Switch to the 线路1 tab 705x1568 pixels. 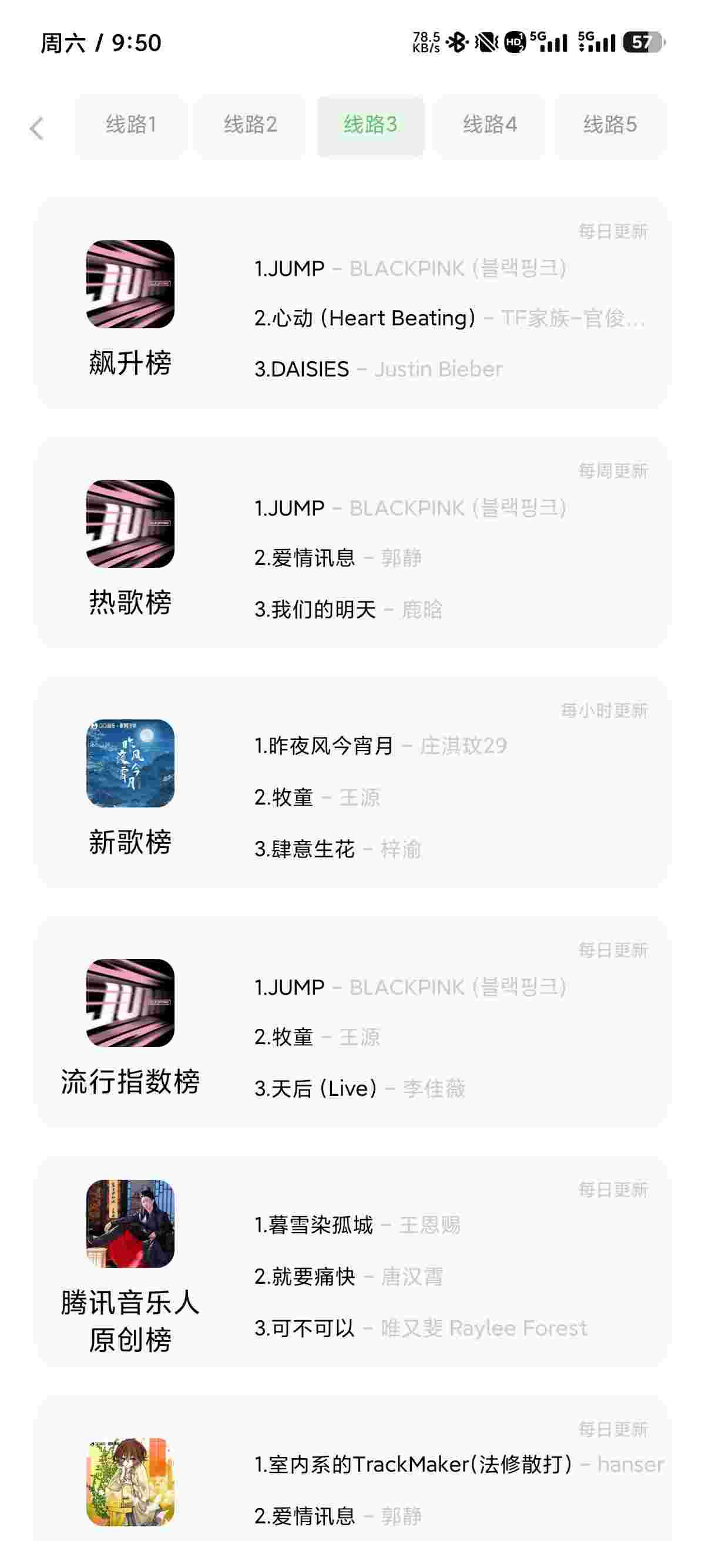pyautogui.click(x=131, y=126)
